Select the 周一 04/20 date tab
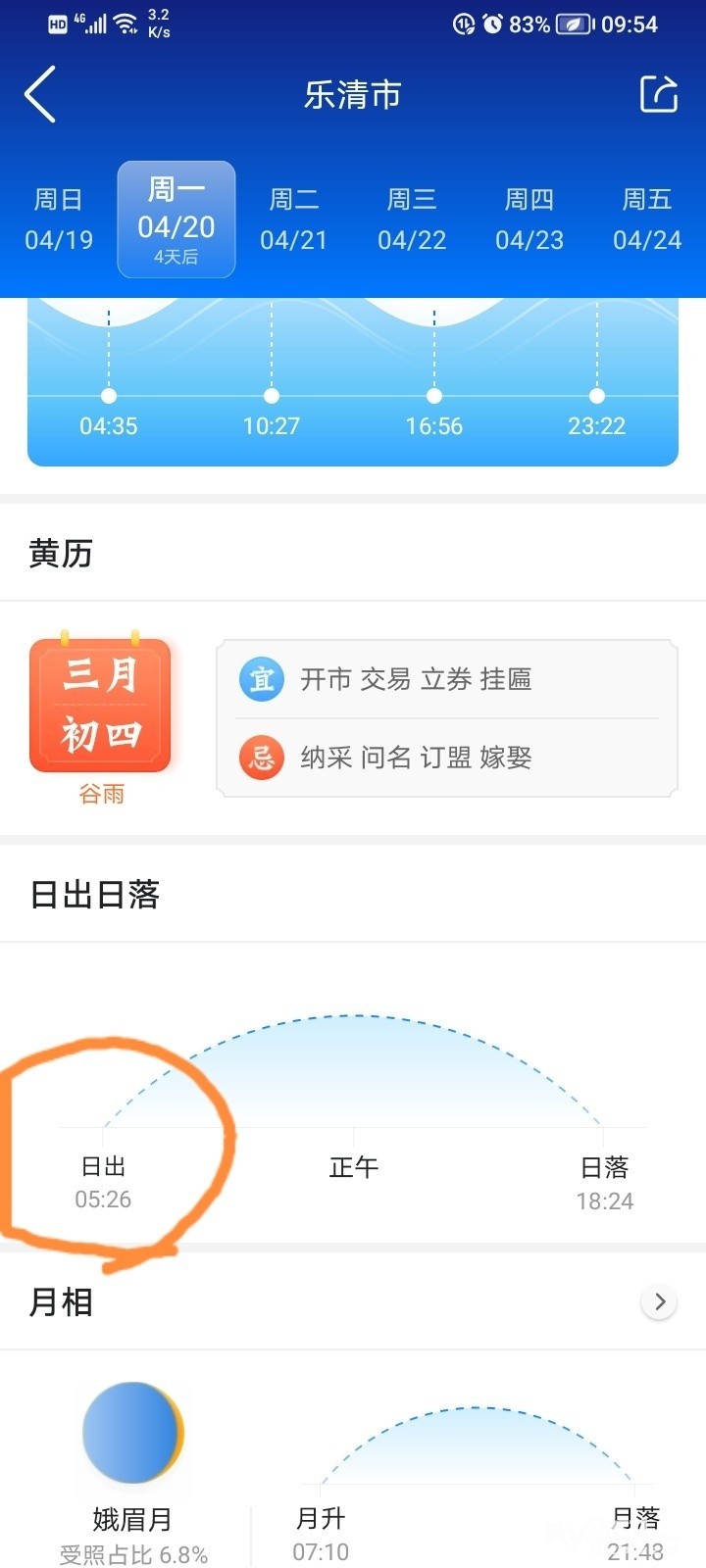Viewport: 706px width, 1568px height. tap(176, 220)
